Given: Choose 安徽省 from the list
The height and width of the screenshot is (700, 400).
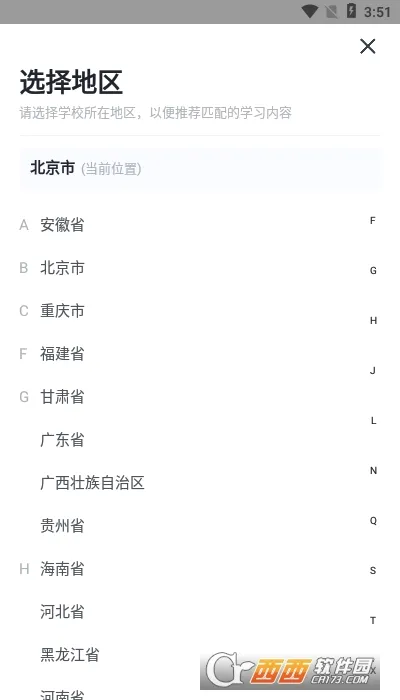Looking at the screenshot, I should [x=62, y=225].
